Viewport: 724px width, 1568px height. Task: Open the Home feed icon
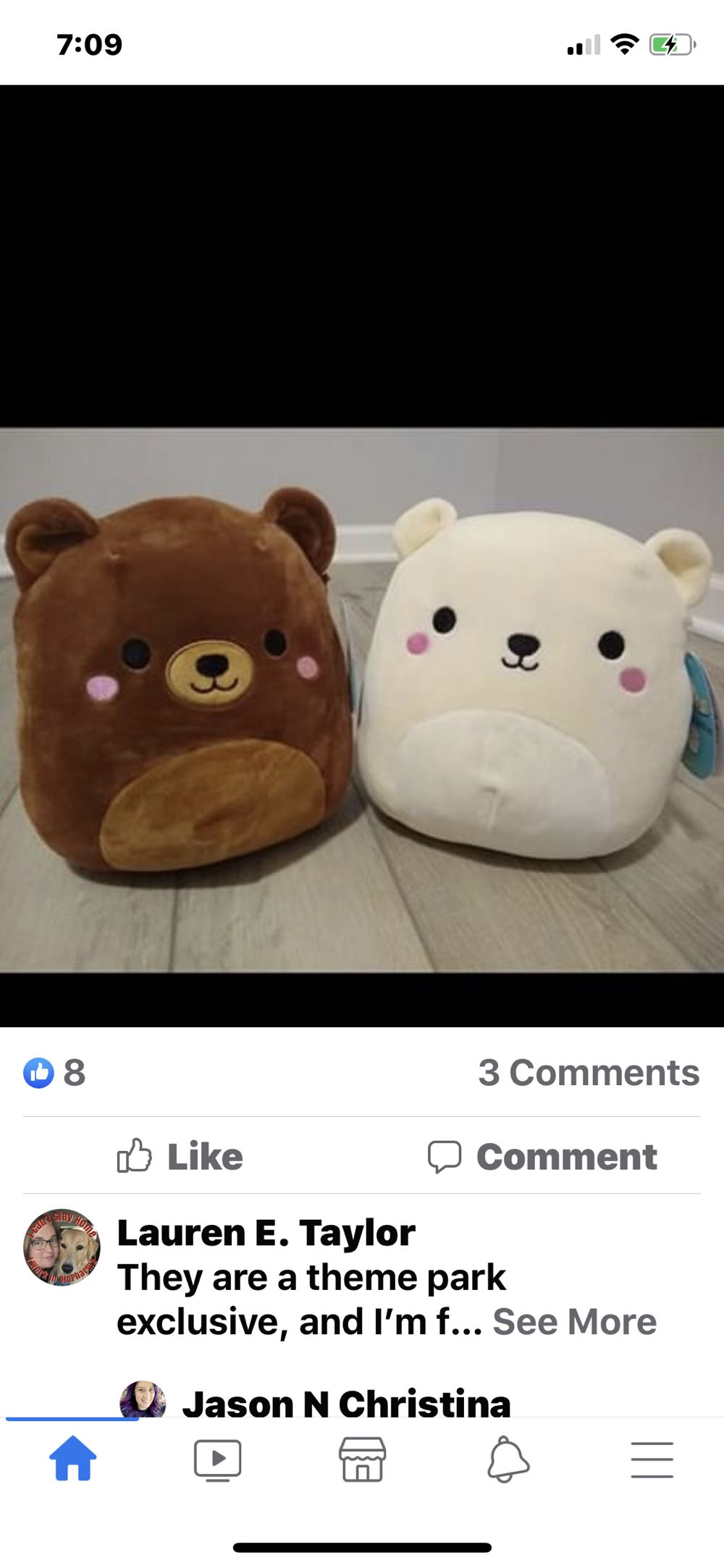click(x=72, y=1459)
